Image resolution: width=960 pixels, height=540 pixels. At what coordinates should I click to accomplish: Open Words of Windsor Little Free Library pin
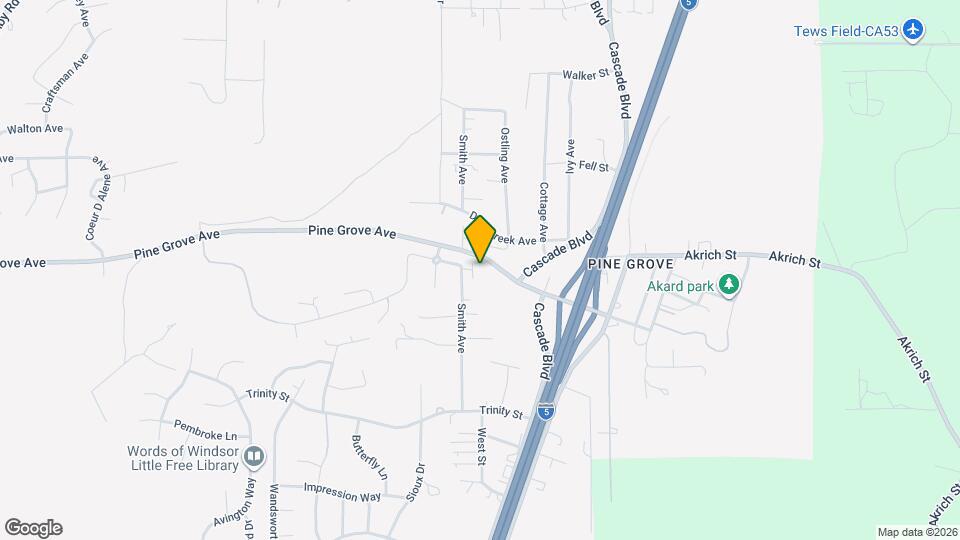254,458
